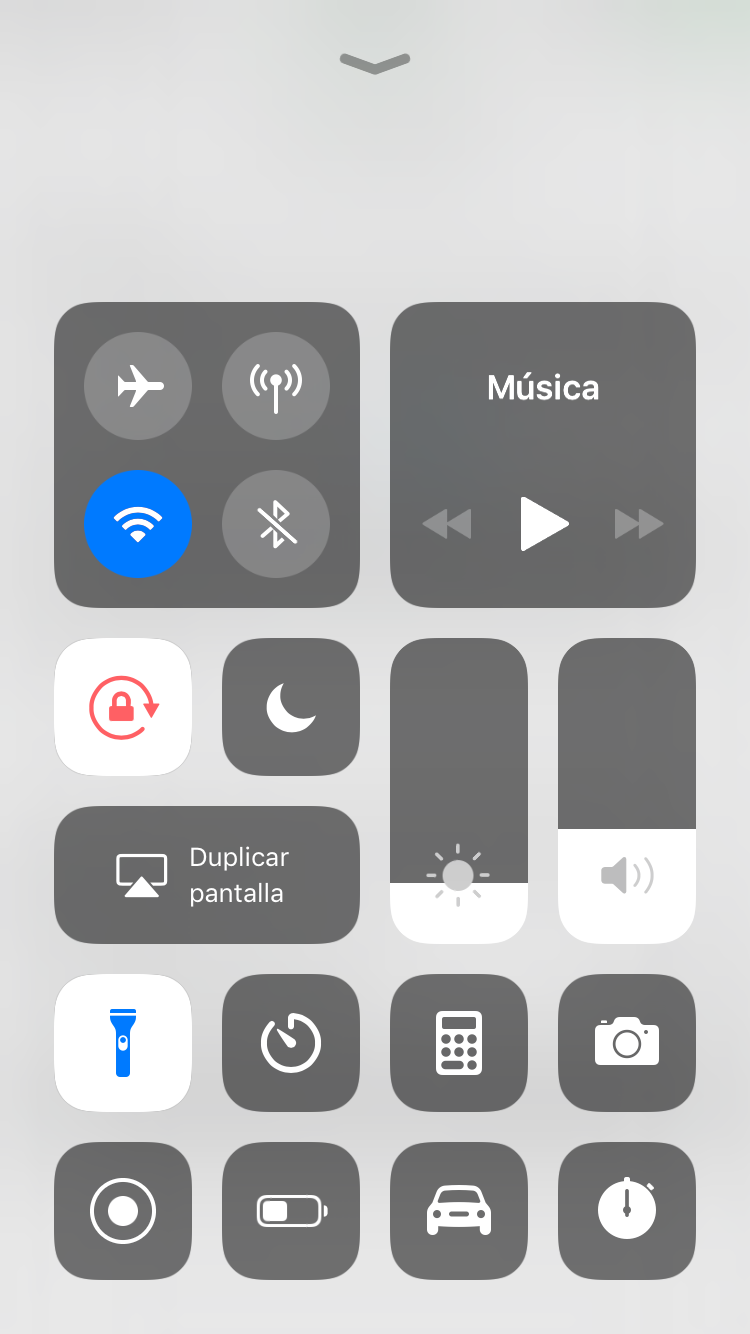Image resolution: width=750 pixels, height=1334 pixels.
Task: Dismiss Control Center with the top chevron
Action: [375, 64]
